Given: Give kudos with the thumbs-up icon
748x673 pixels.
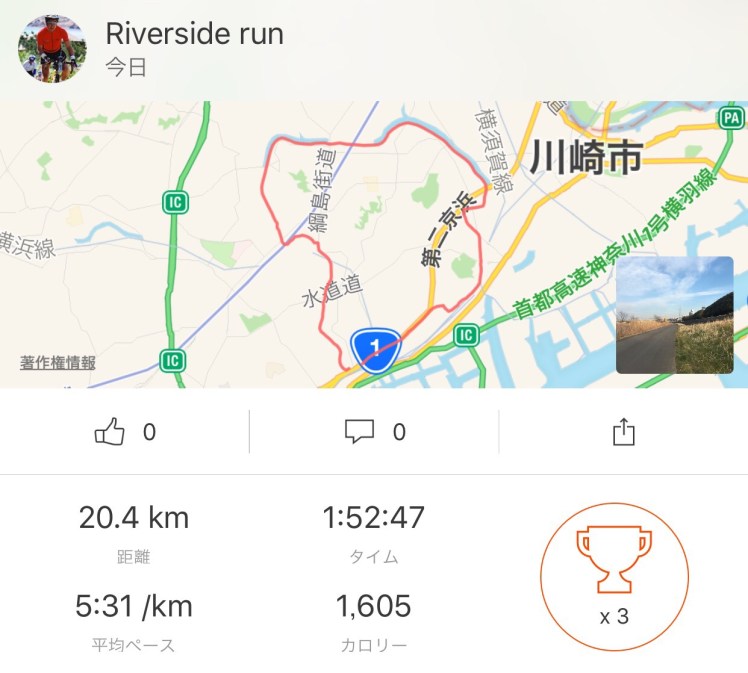Looking at the screenshot, I should point(109,432).
